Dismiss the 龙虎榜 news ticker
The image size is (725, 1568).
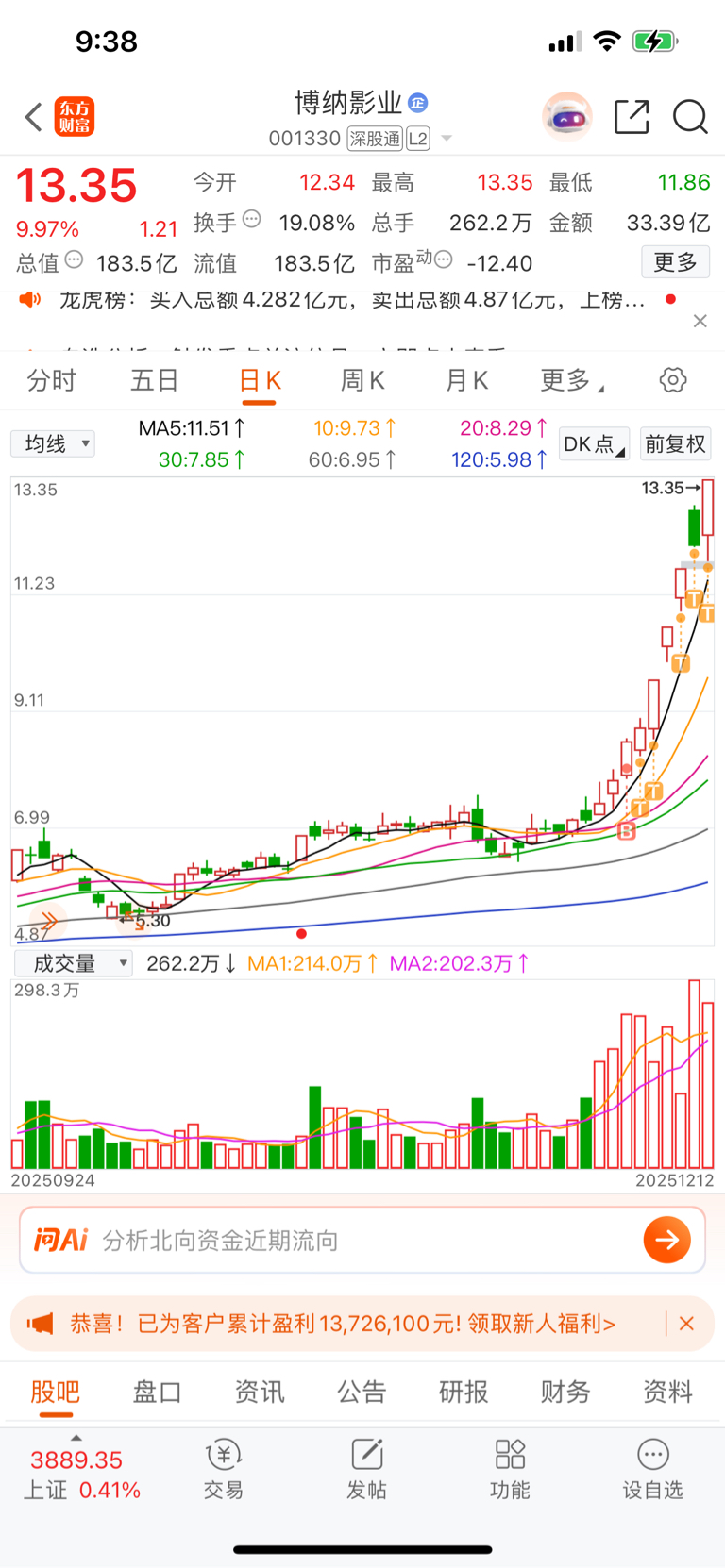pyautogui.click(x=700, y=321)
